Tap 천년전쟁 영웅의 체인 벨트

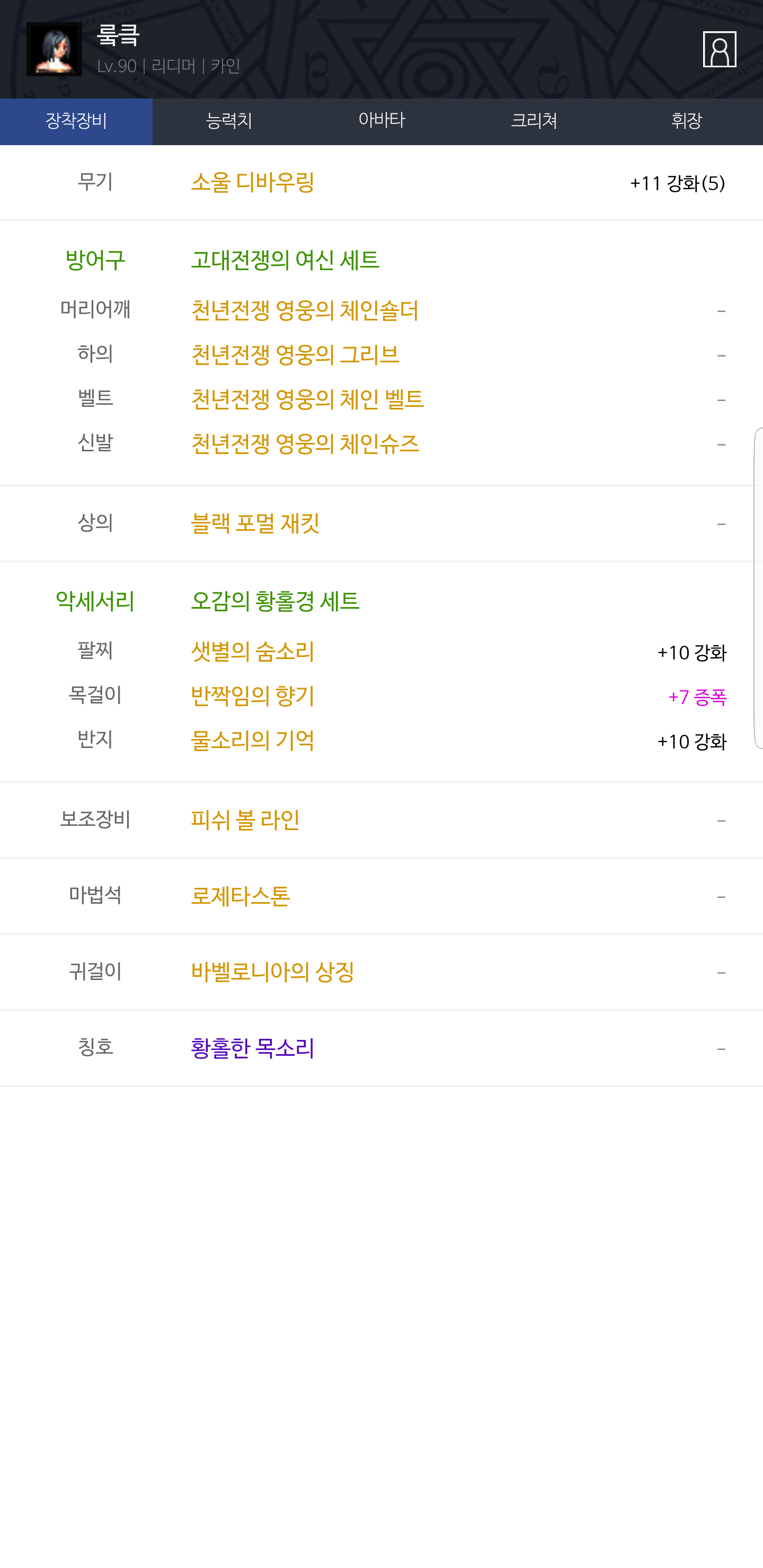click(x=307, y=399)
